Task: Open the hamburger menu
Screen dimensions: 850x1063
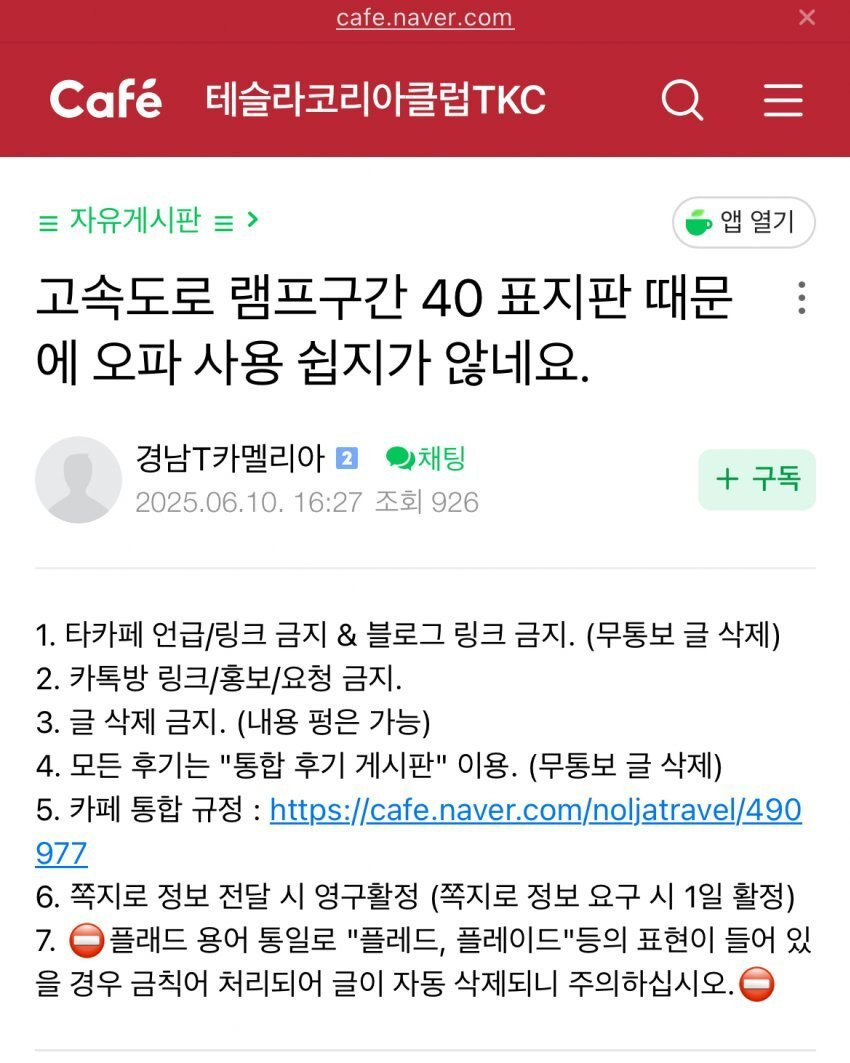Action: (x=782, y=100)
